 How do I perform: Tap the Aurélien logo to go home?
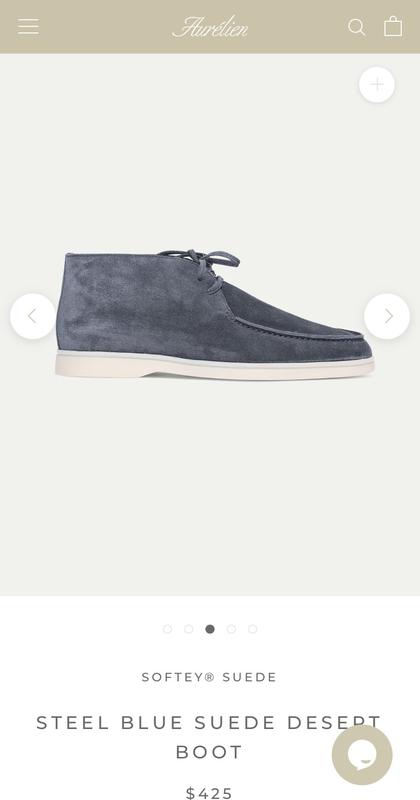tap(210, 27)
